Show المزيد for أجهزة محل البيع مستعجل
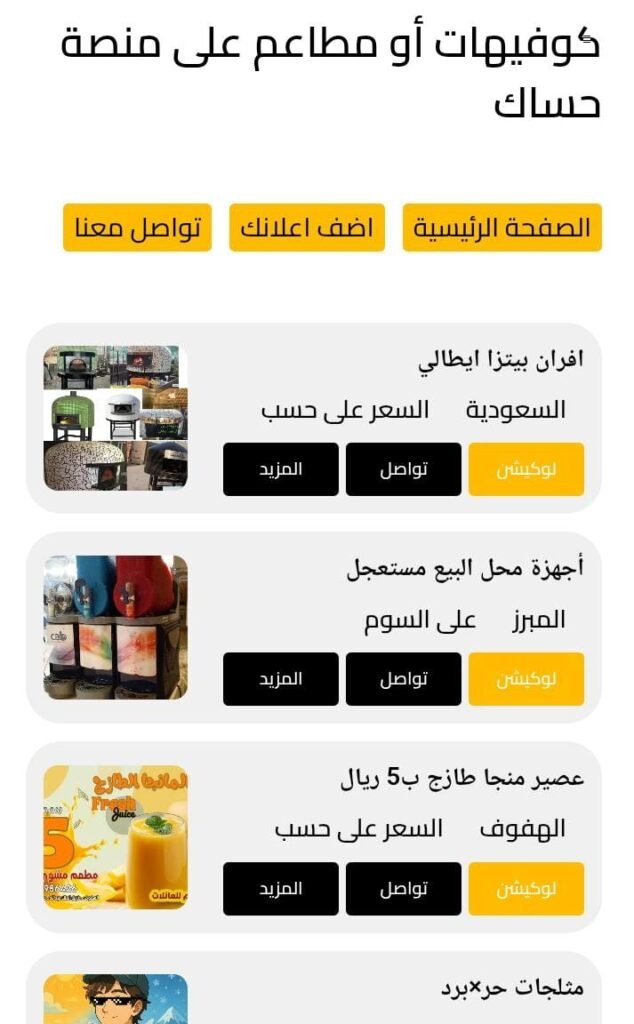The image size is (634, 1024). [x=281, y=679]
